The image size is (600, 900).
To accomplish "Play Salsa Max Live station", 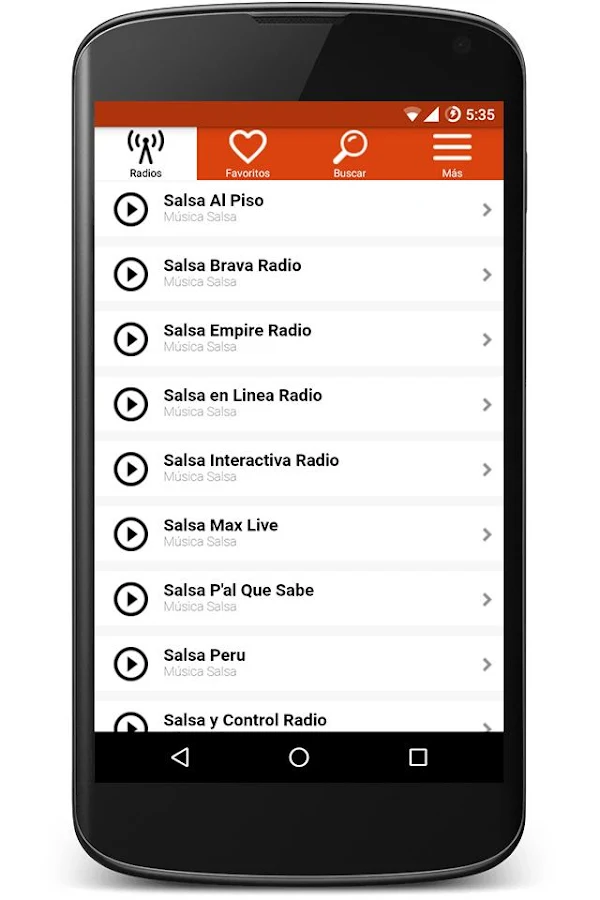I will tap(131, 534).
